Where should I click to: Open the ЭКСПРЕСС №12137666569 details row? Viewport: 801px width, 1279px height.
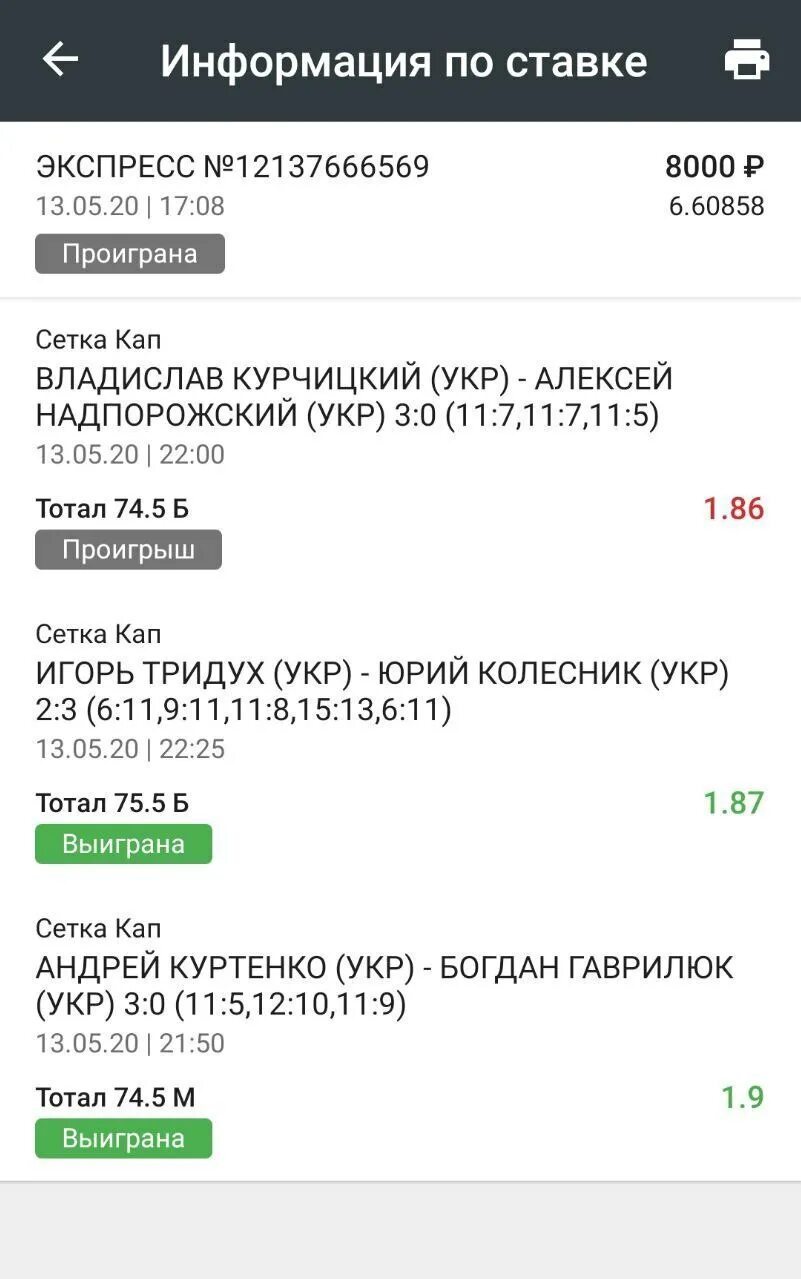(233, 167)
